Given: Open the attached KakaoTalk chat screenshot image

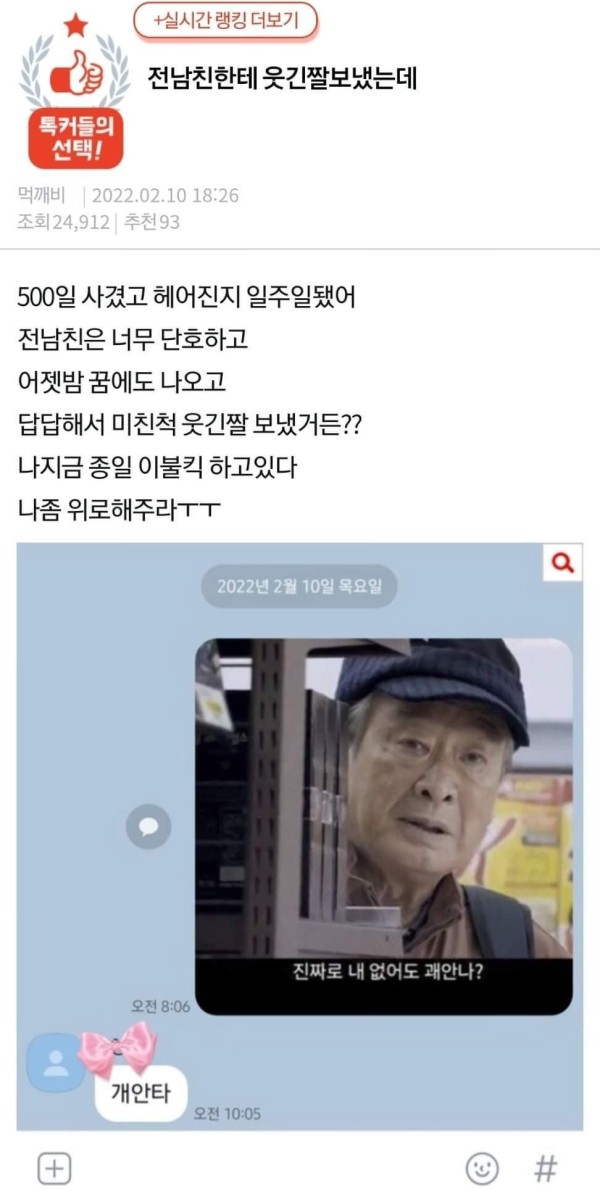Looking at the screenshot, I should tap(300, 836).
